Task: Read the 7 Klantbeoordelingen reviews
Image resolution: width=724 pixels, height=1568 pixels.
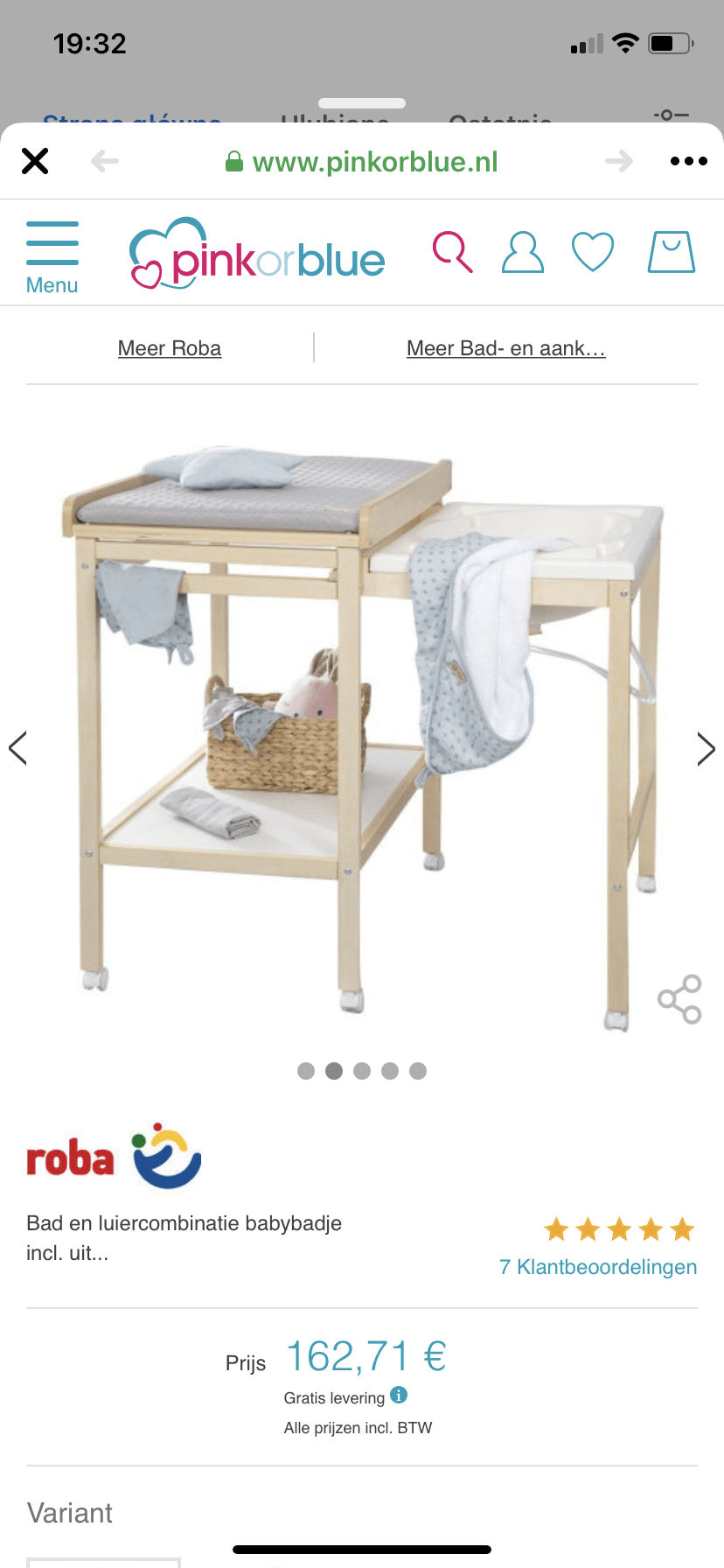Action: click(x=597, y=1267)
